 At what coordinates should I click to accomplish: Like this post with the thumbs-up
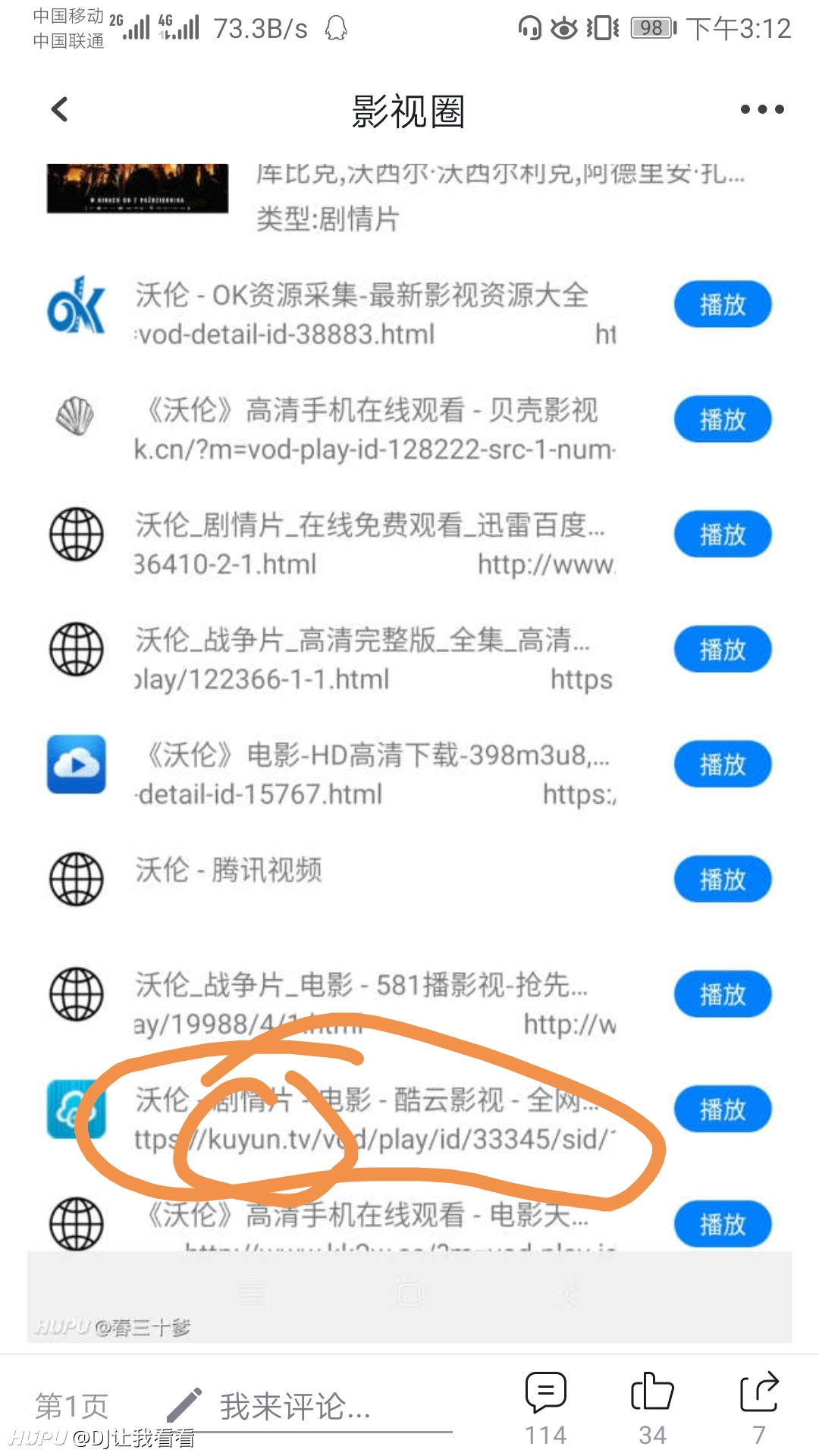point(652,1408)
